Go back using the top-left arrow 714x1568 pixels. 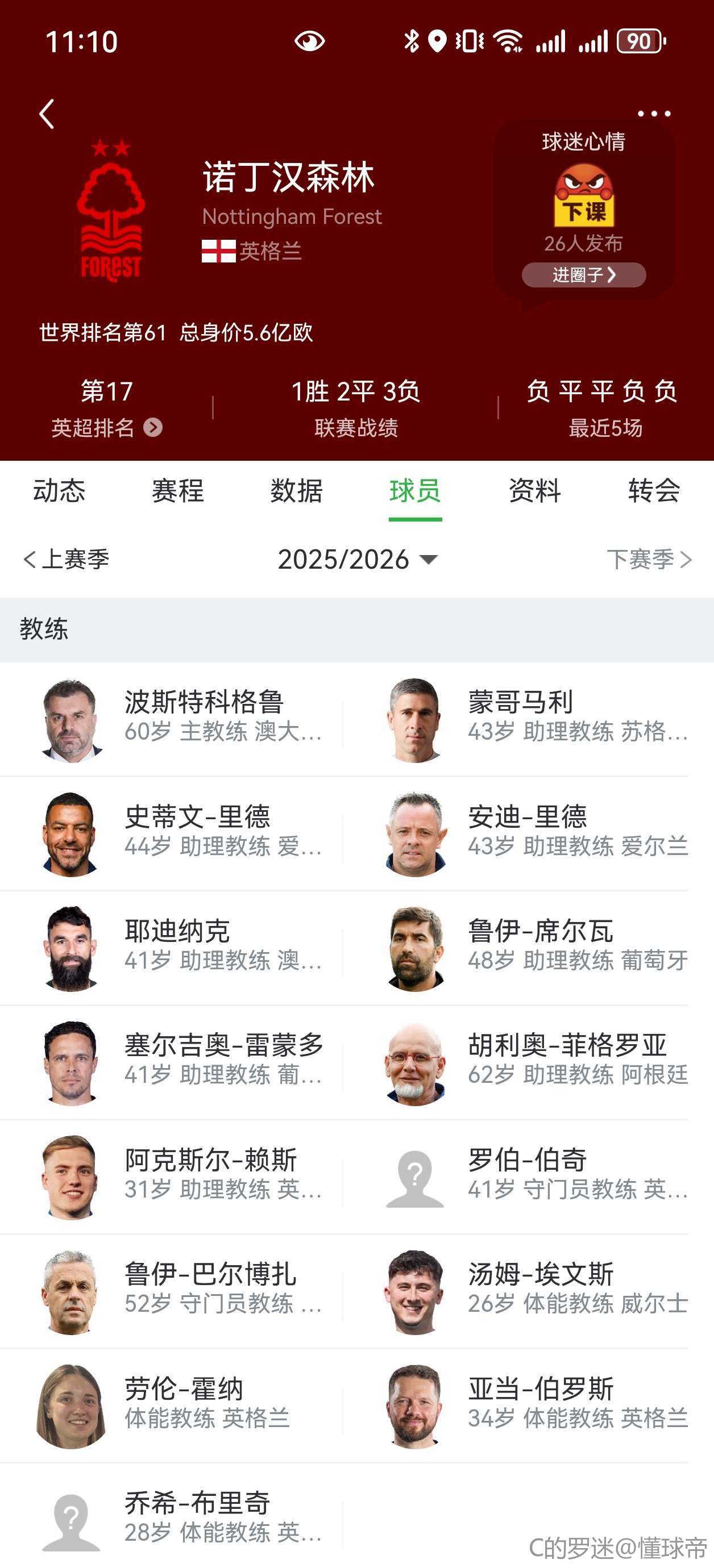click(x=47, y=114)
